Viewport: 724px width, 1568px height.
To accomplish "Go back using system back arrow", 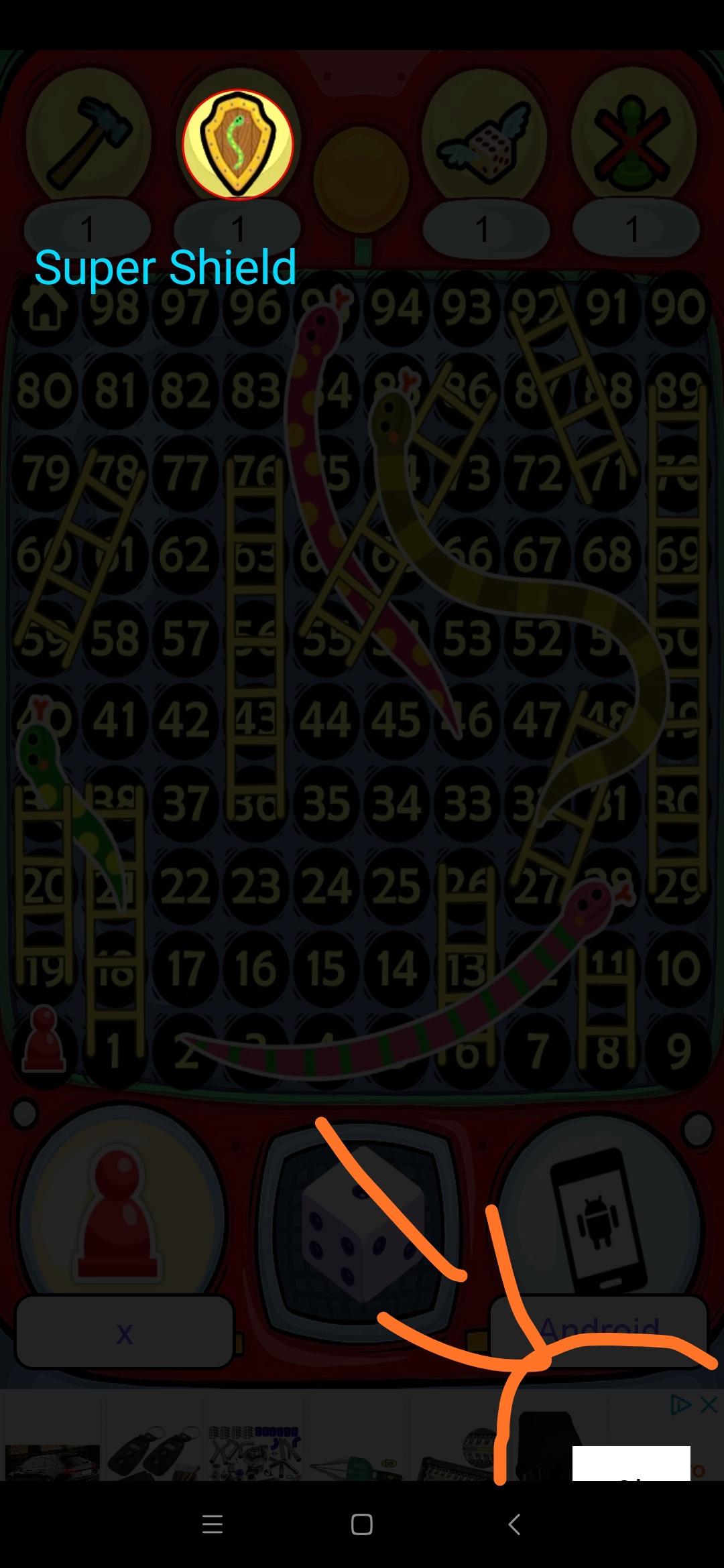I will point(514,1524).
